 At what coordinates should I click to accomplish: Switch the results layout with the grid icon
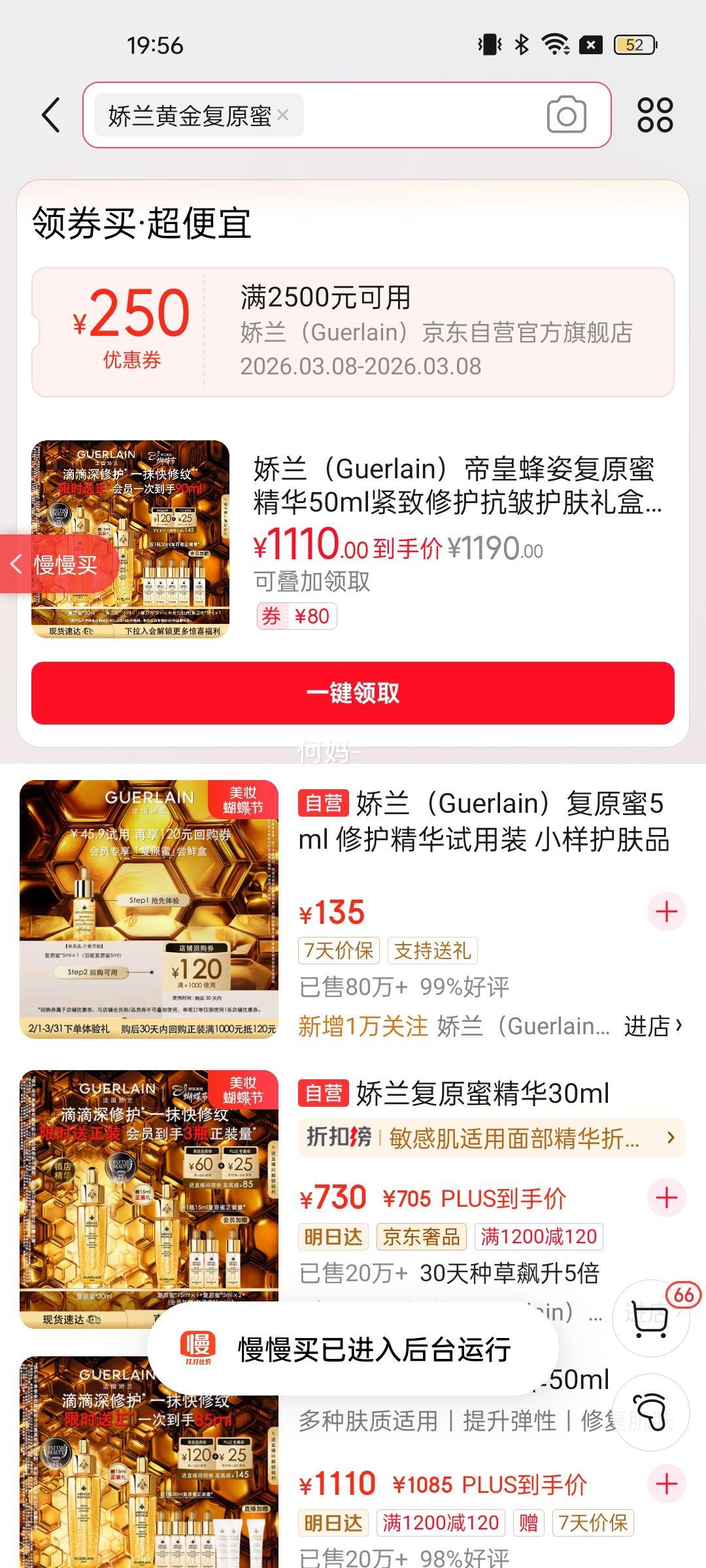[x=655, y=116]
